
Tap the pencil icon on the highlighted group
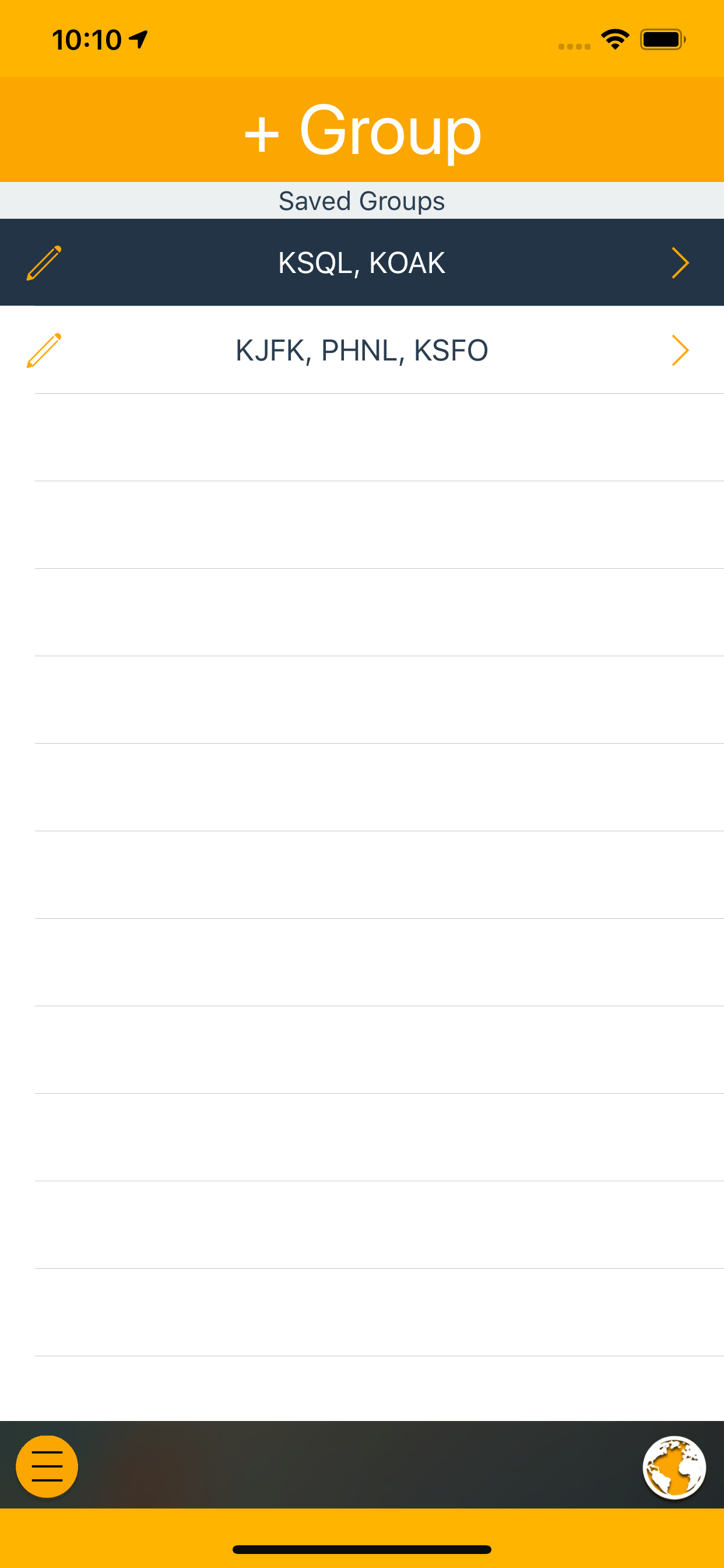(x=43, y=262)
